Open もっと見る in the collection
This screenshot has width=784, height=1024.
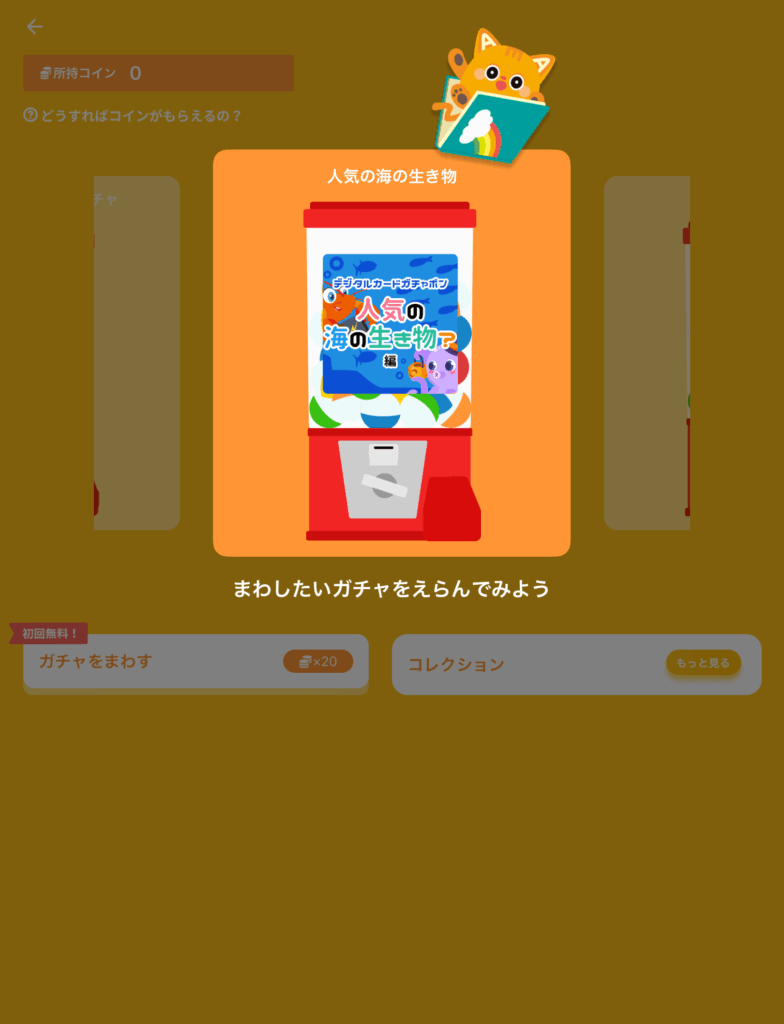coord(703,663)
